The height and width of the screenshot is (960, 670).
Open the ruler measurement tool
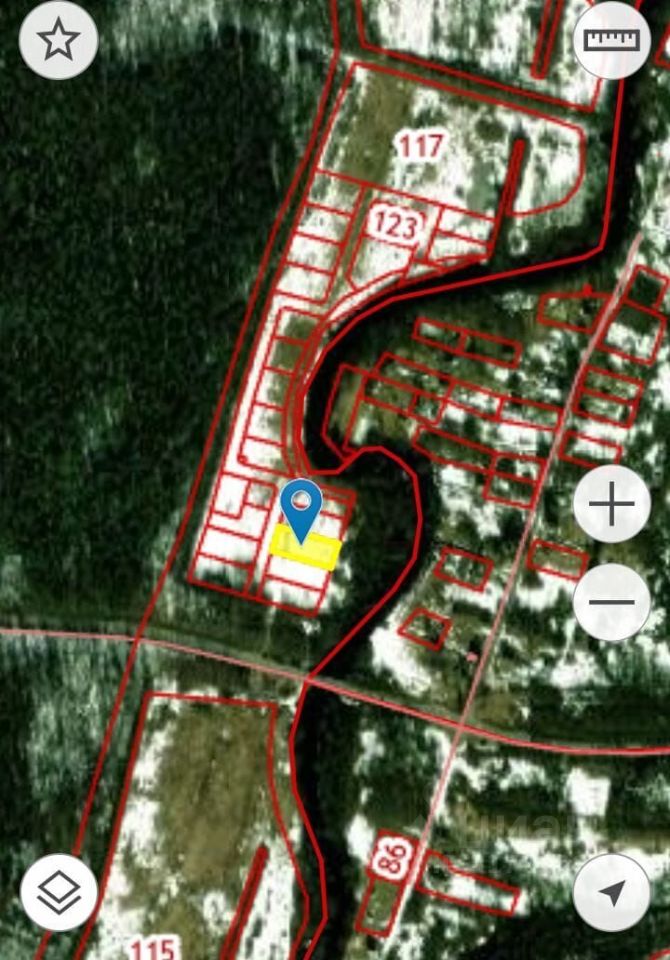pyautogui.click(x=612, y=40)
